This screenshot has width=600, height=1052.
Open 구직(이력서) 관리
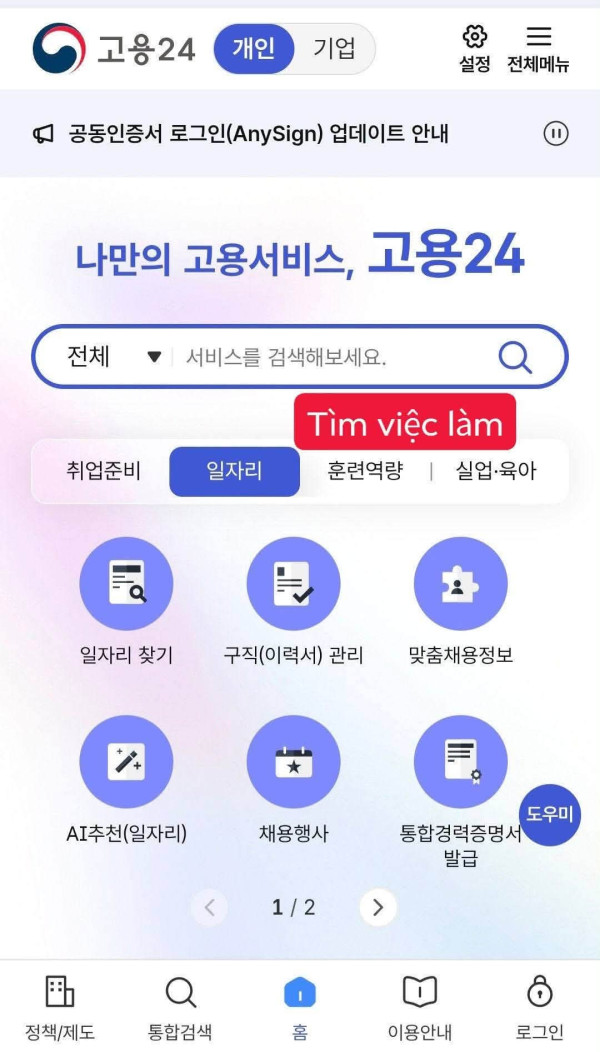293,601
